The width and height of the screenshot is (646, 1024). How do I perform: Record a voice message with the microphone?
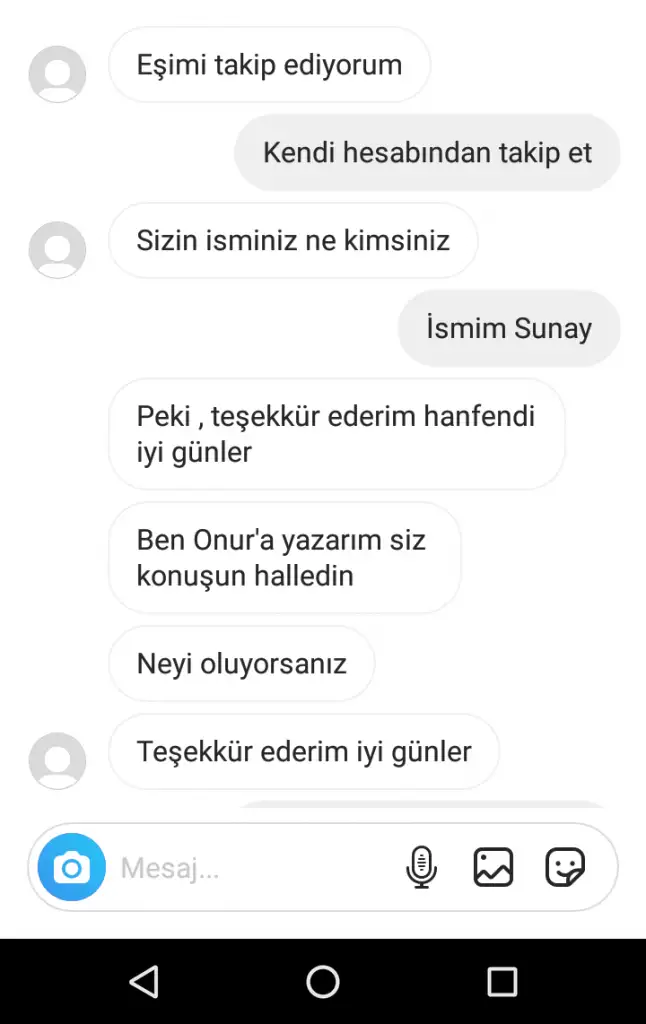pos(421,867)
